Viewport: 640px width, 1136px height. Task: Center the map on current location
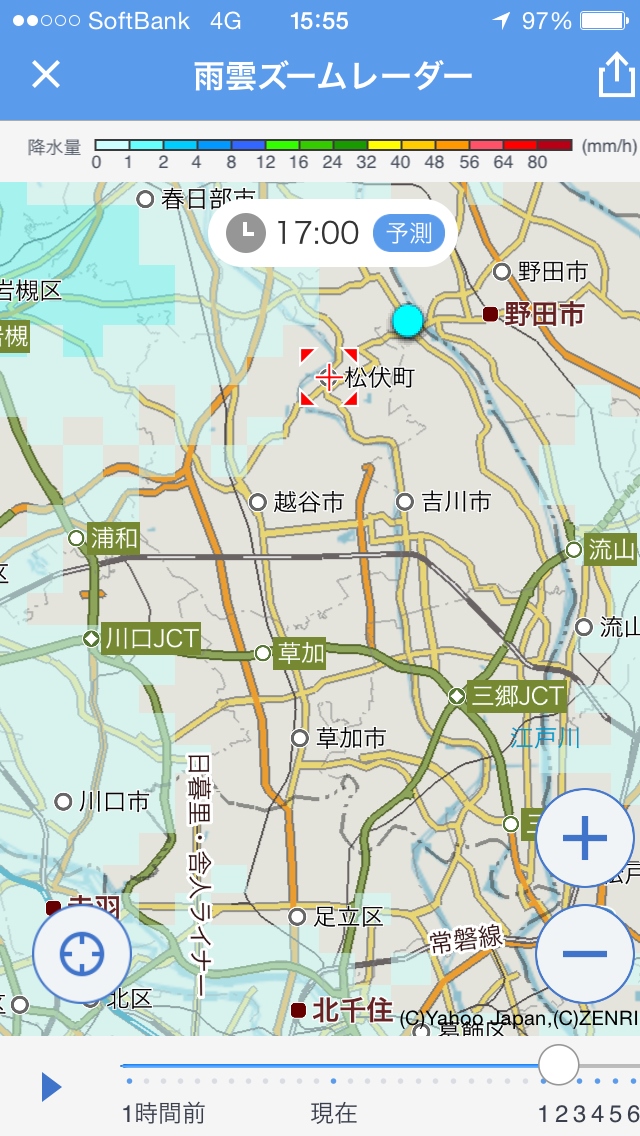(82, 953)
